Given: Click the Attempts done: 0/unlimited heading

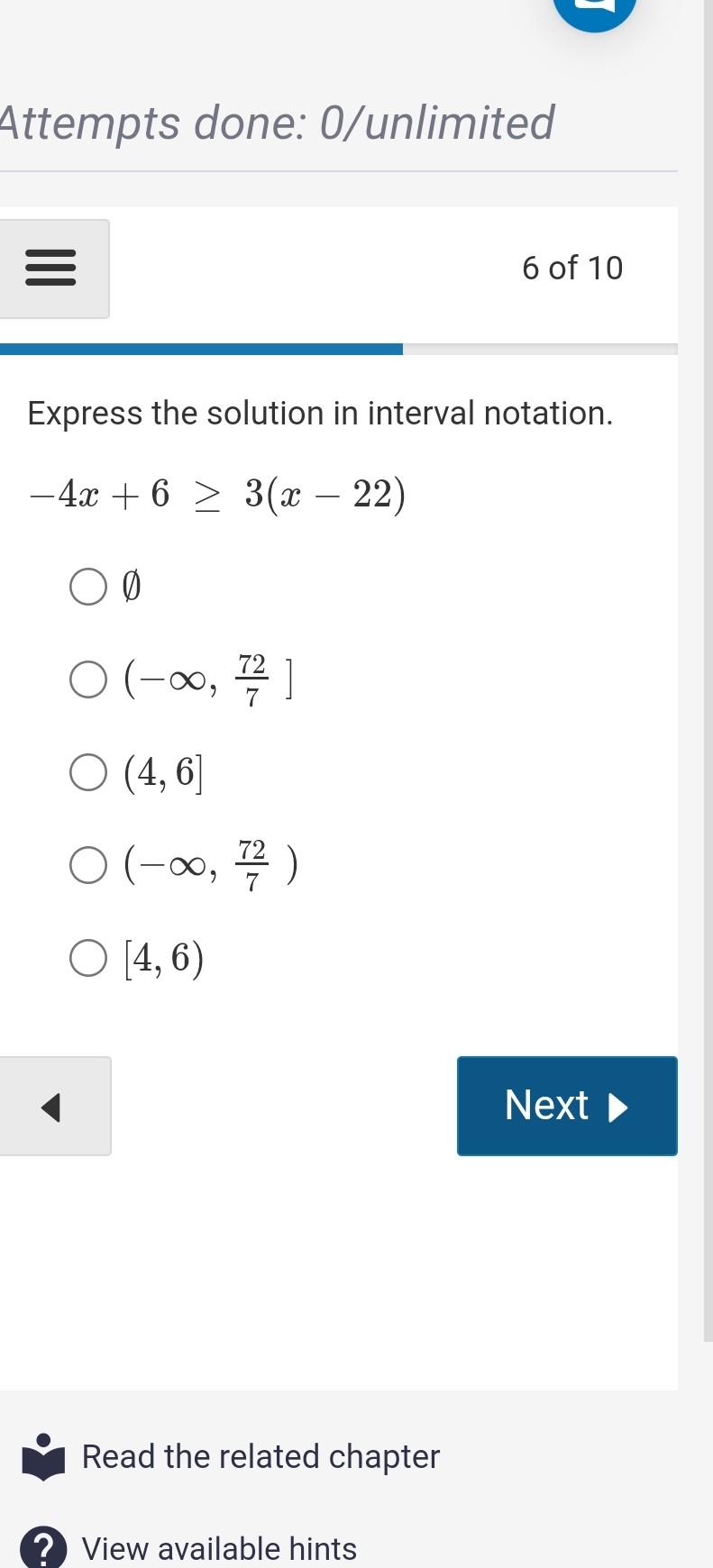Looking at the screenshot, I should coord(276,123).
